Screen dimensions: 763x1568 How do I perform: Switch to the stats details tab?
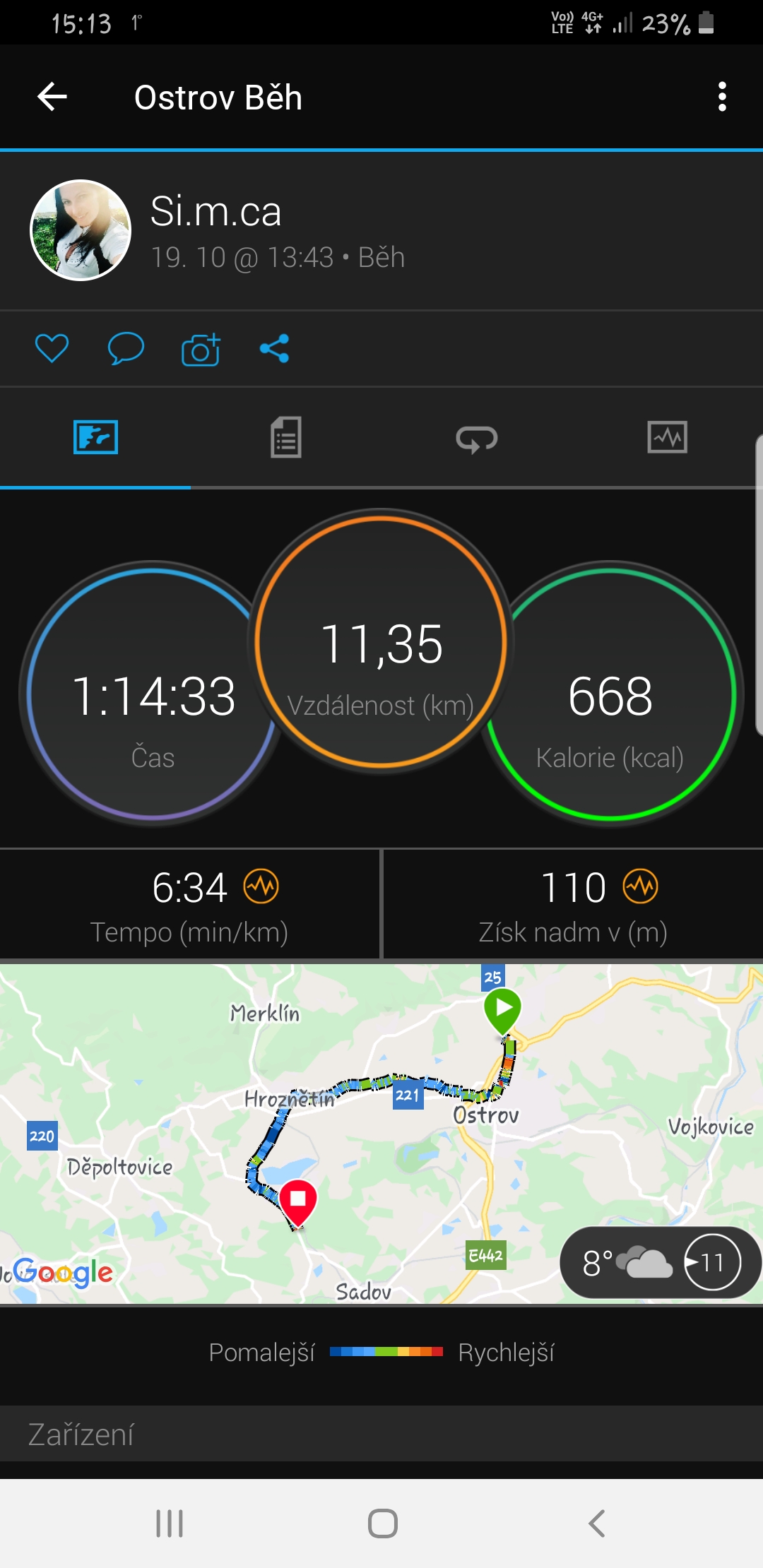[x=286, y=437]
